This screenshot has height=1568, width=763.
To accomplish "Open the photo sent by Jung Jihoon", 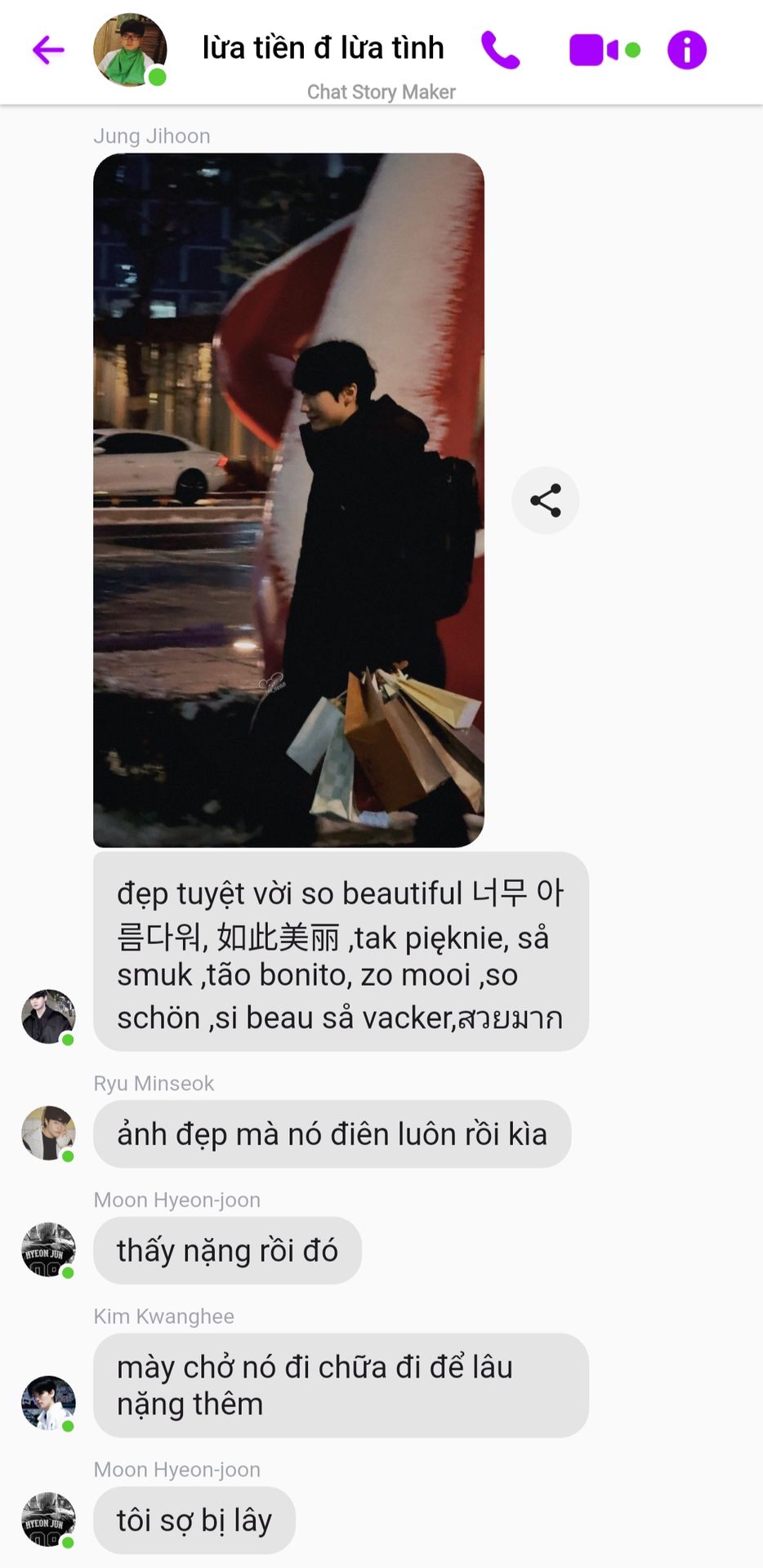I will pyautogui.click(x=288, y=500).
